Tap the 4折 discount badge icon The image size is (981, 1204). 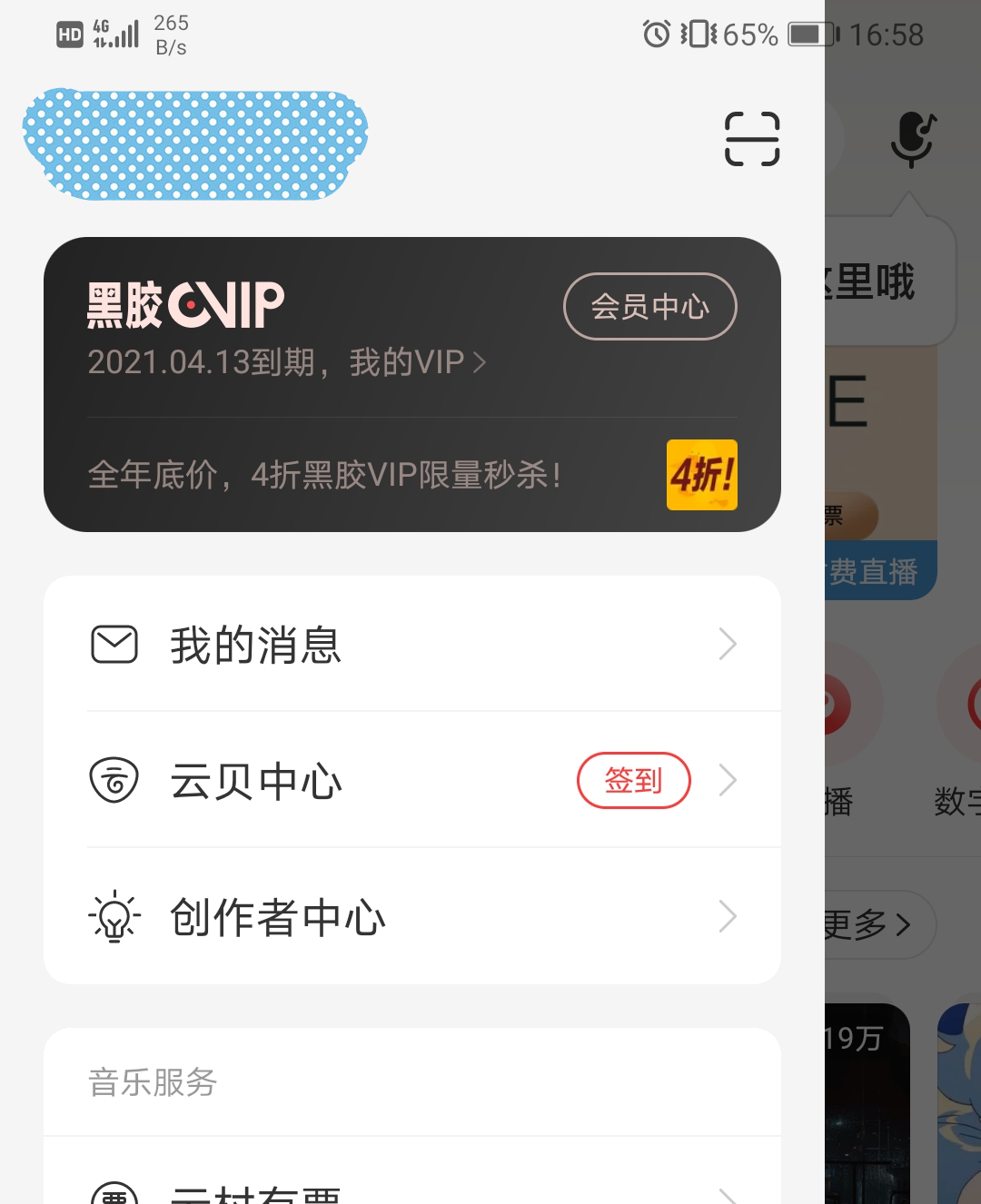[x=701, y=474]
